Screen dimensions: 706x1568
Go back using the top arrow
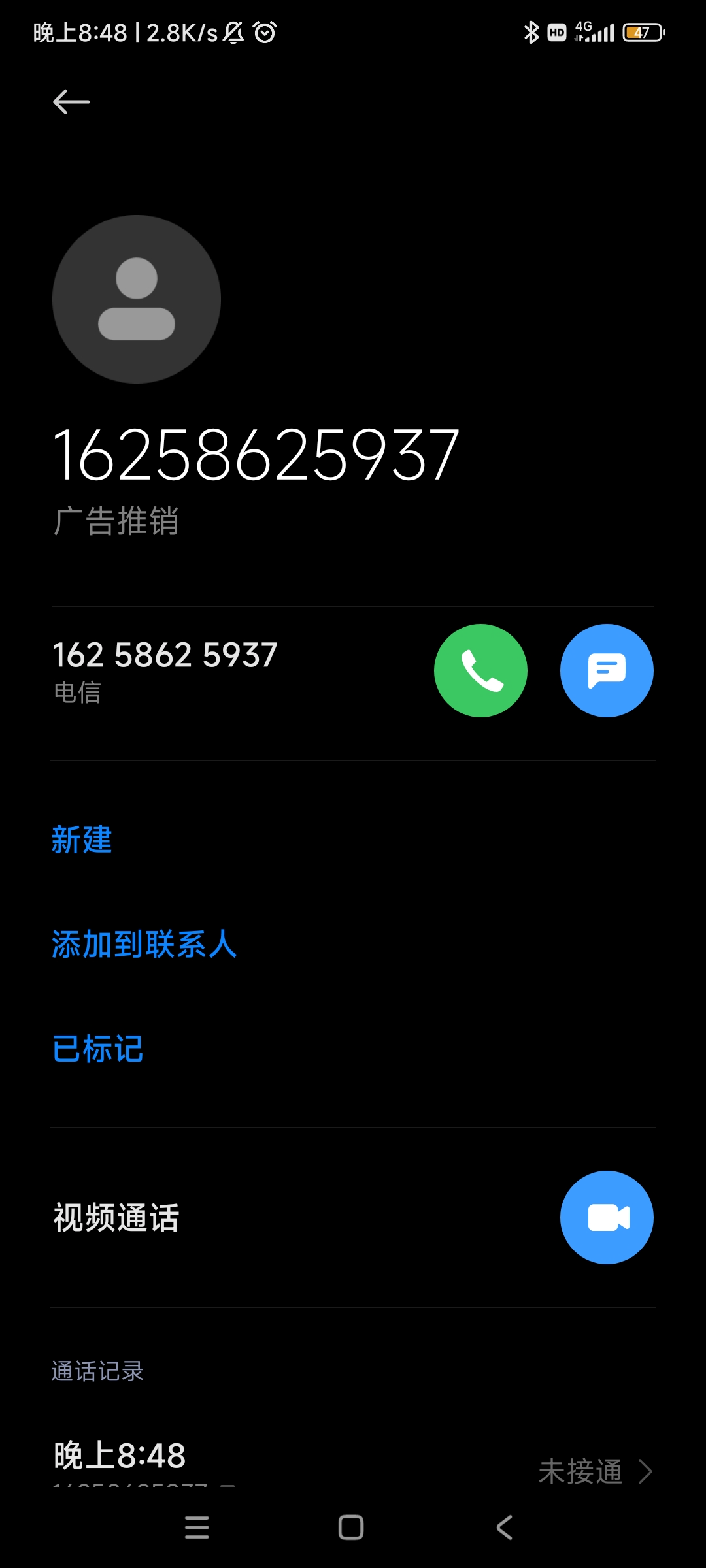(71, 102)
